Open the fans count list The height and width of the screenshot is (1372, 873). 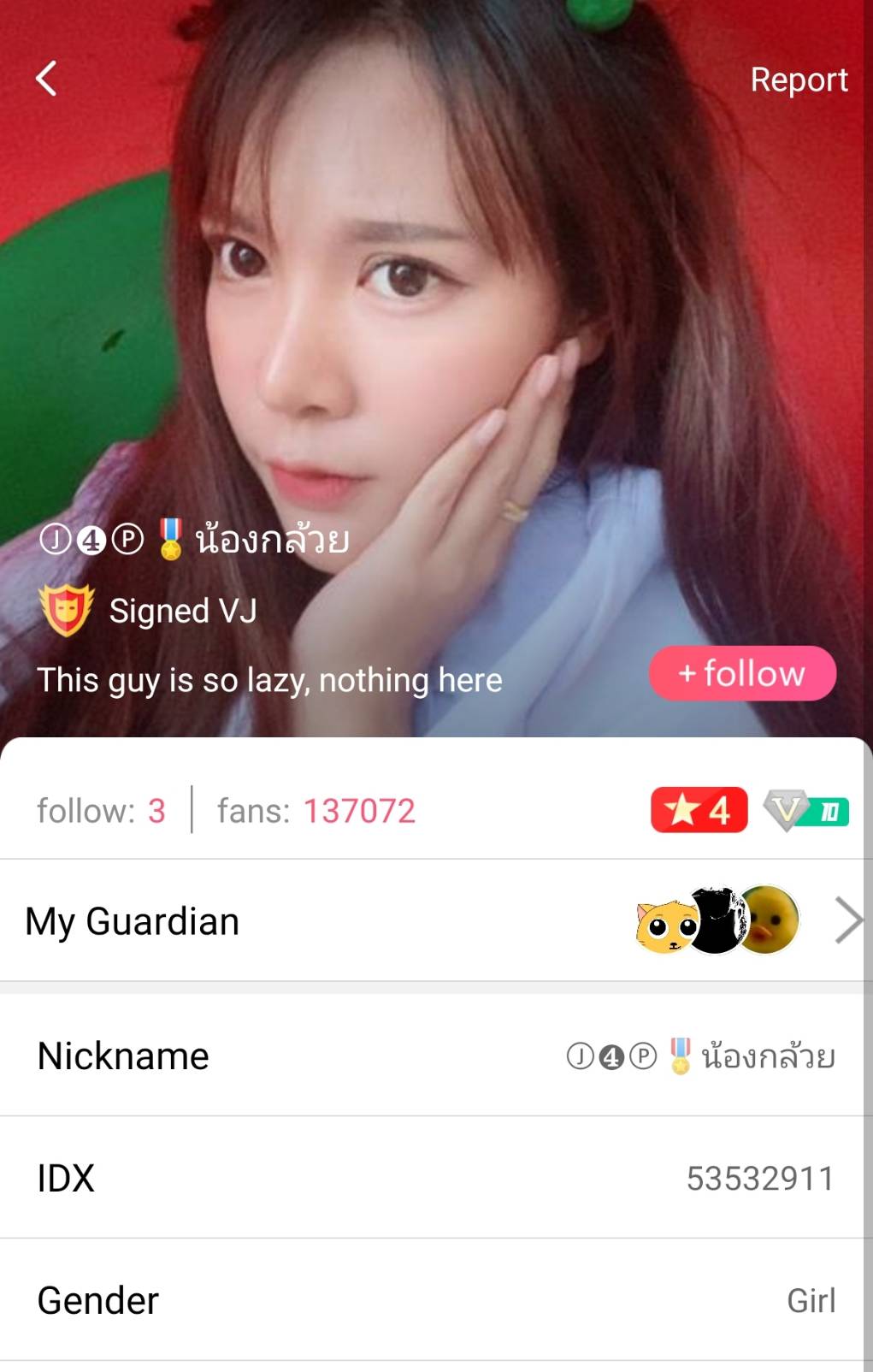tap(316, 810)
